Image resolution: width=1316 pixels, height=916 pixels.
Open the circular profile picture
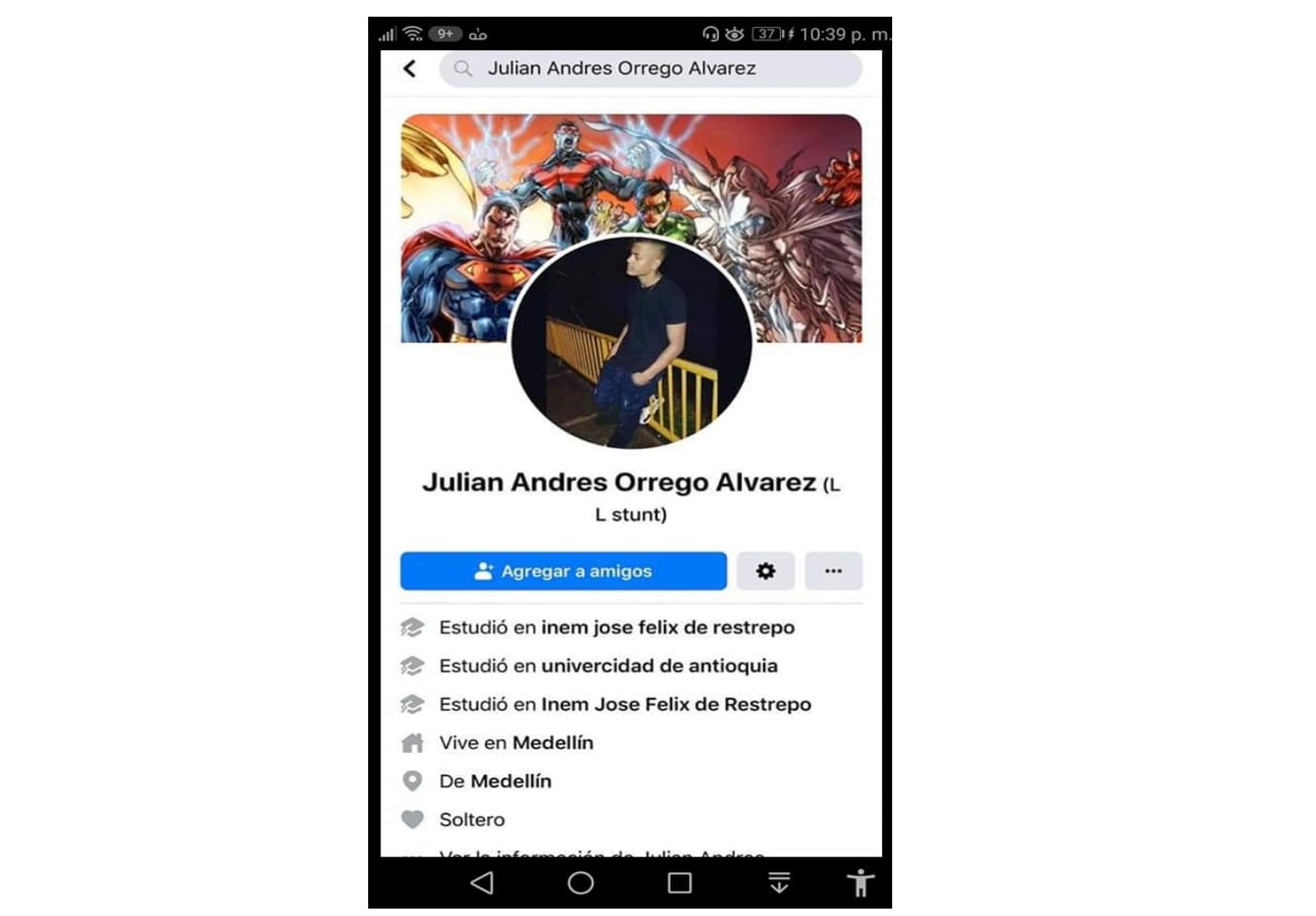(x=631, y=343)
